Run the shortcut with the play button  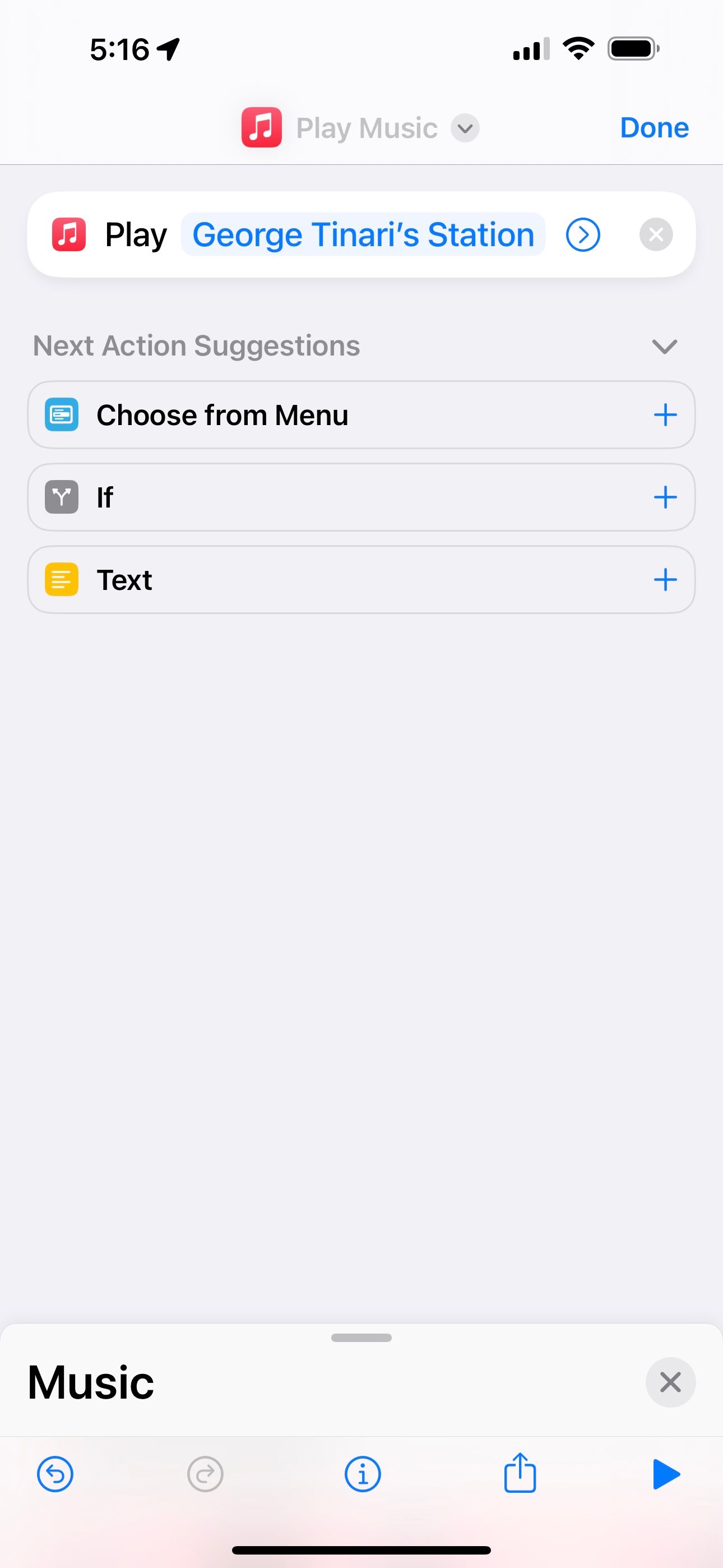click(668, 1474)
